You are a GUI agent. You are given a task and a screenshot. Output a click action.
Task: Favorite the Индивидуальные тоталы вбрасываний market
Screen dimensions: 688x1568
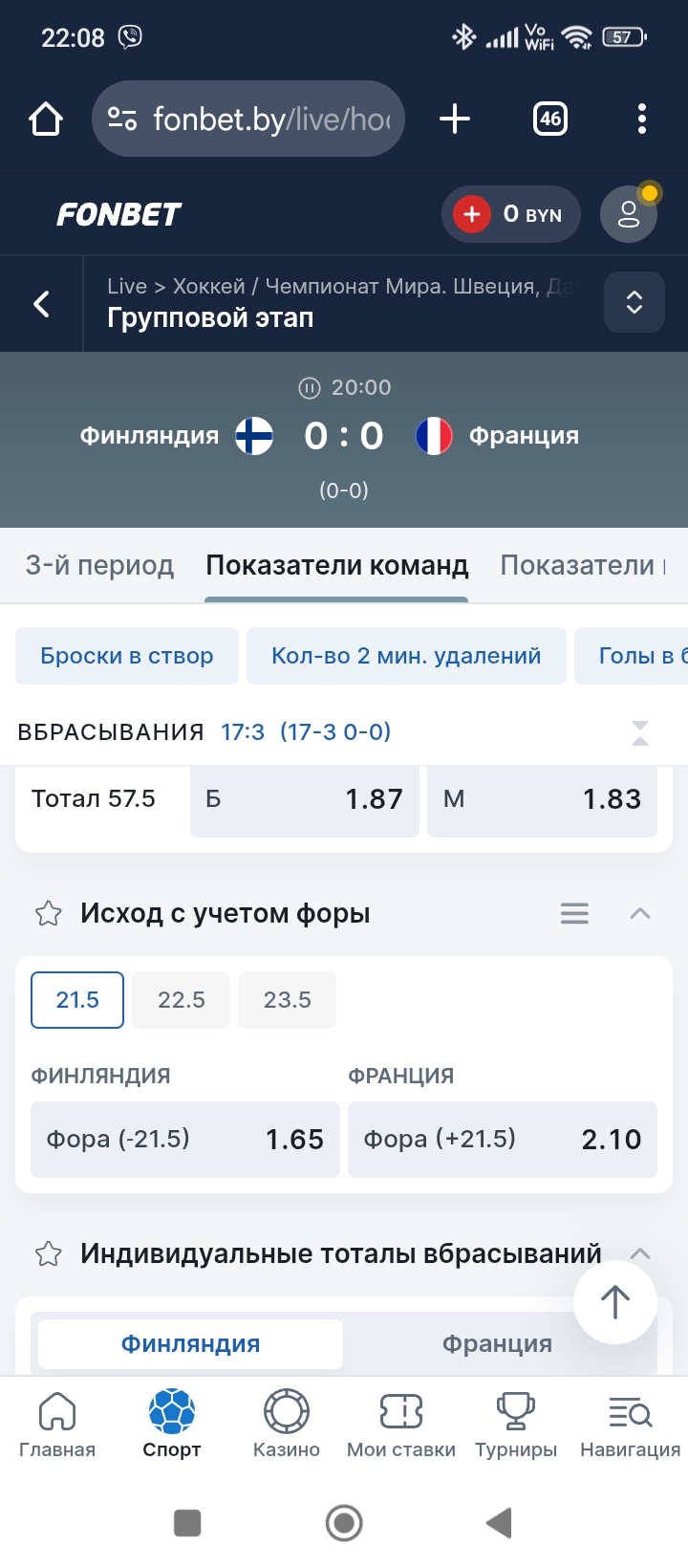point(48,1252)
